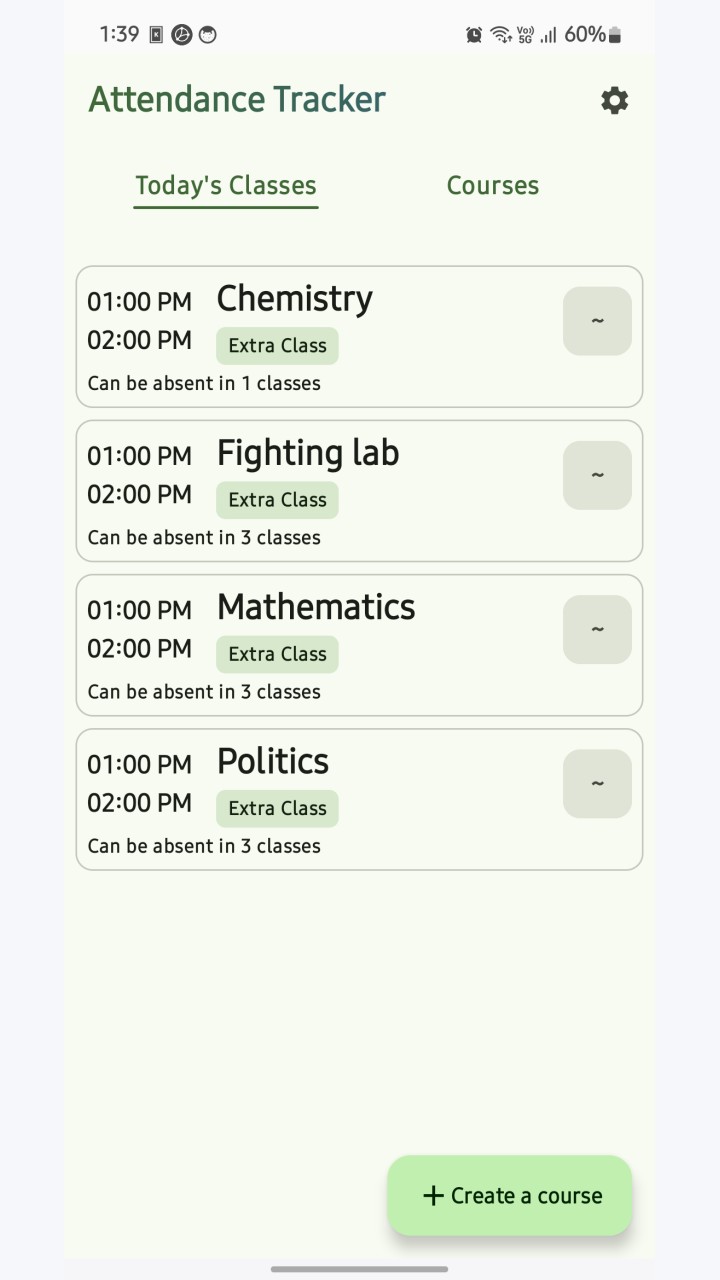
Task: Tap the attendance status button for Chemistry
Action: pos(597,321)
